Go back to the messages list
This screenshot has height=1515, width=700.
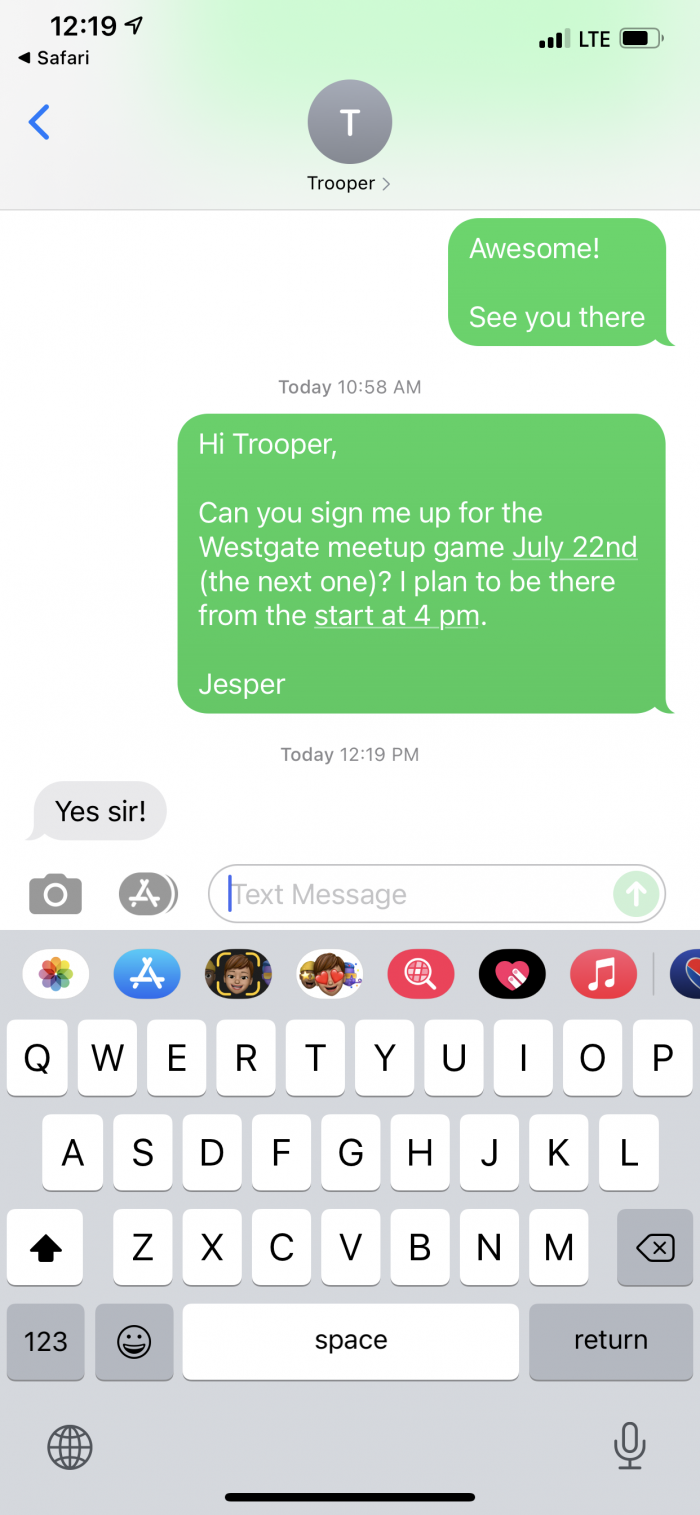[x=39, y=122]
